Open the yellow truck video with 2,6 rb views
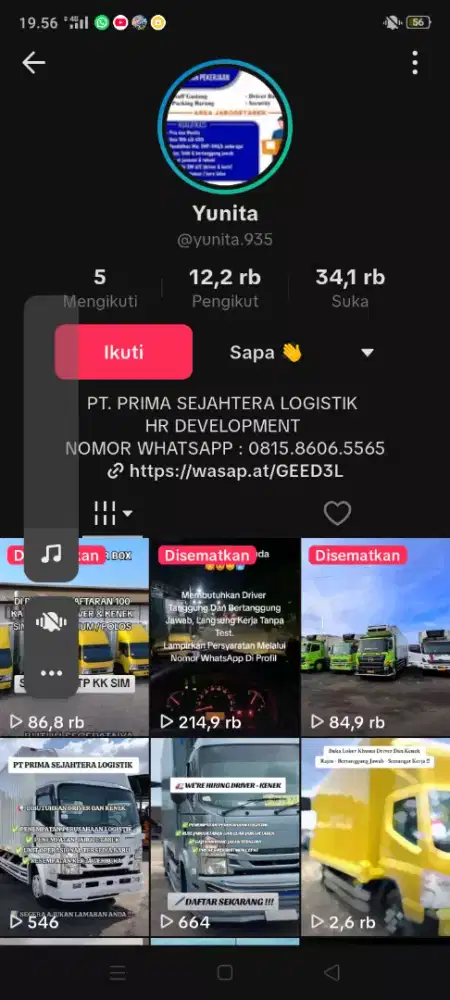The image size is (450, 1000). pos(376,837)
